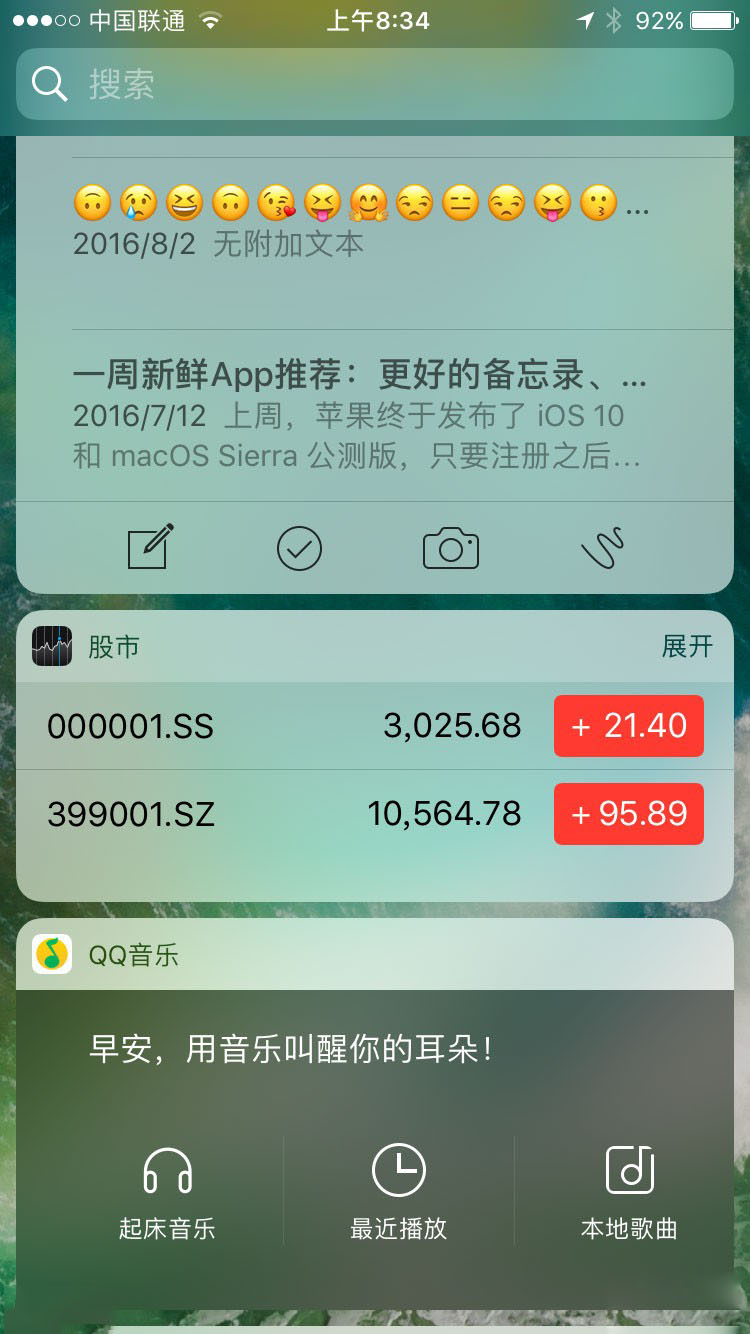Tap the 搜索 search field
Viewport: 750px width, 1334px height.
pos(375,84)
